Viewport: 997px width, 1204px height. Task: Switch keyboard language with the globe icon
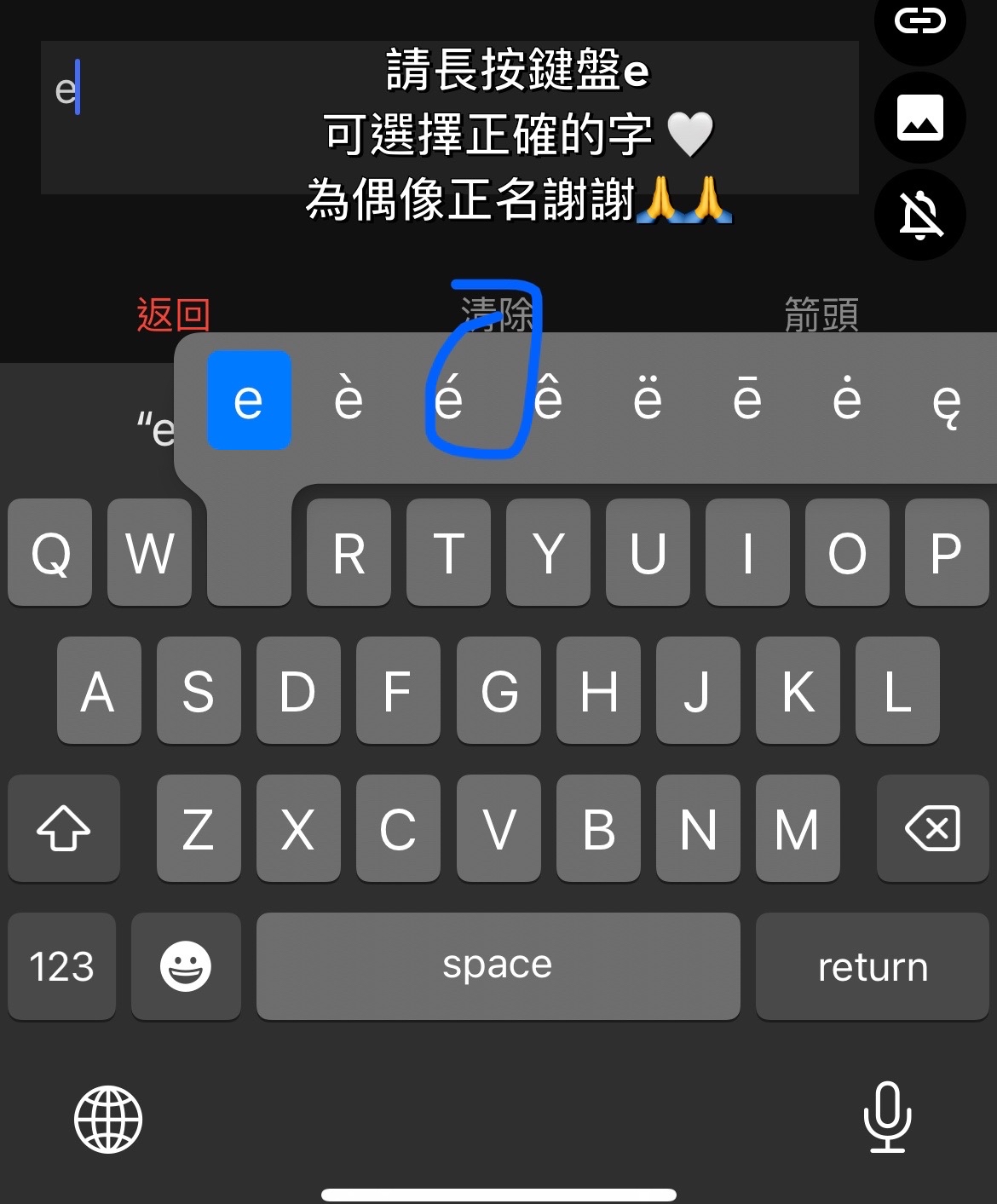coord(108,1119)
